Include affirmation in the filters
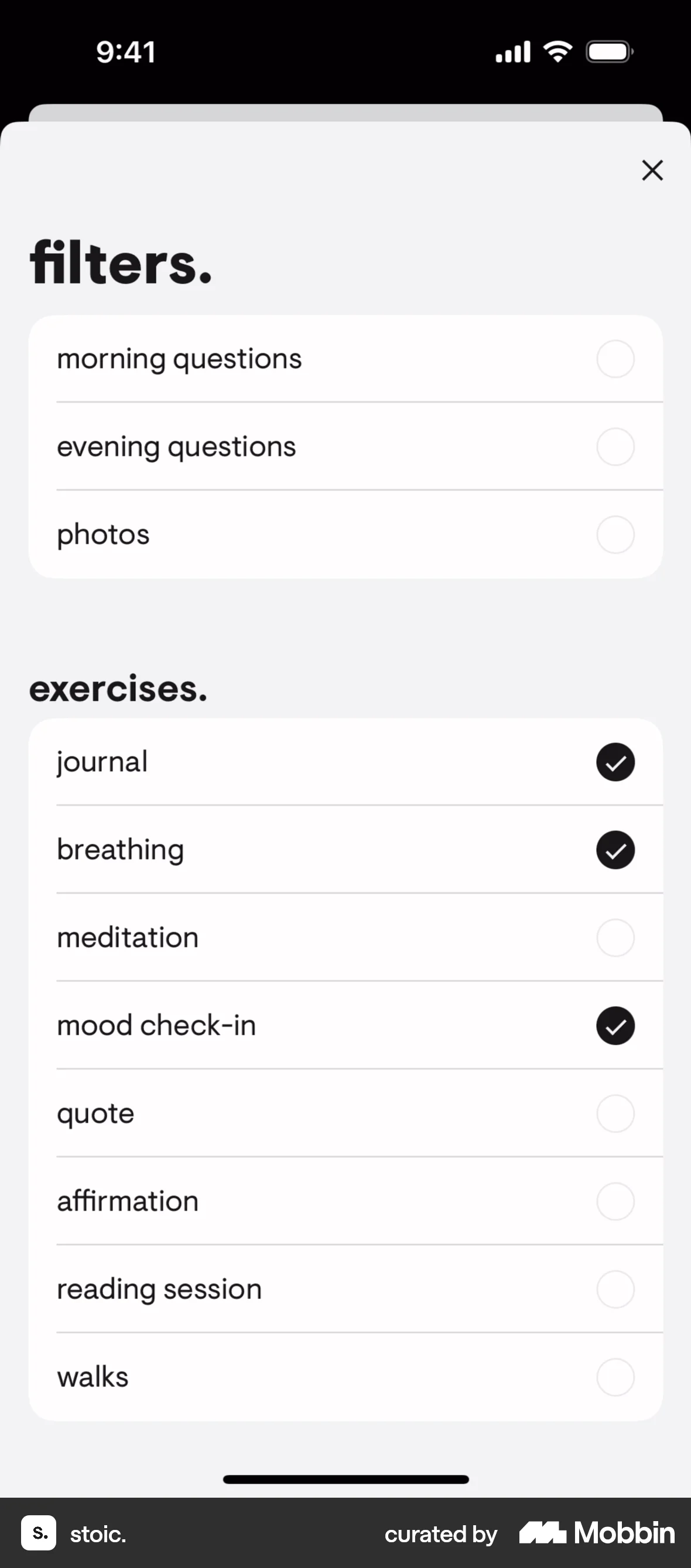Image resolution: width=691 pixels, height=1568 pixels. pos(615,1201)
